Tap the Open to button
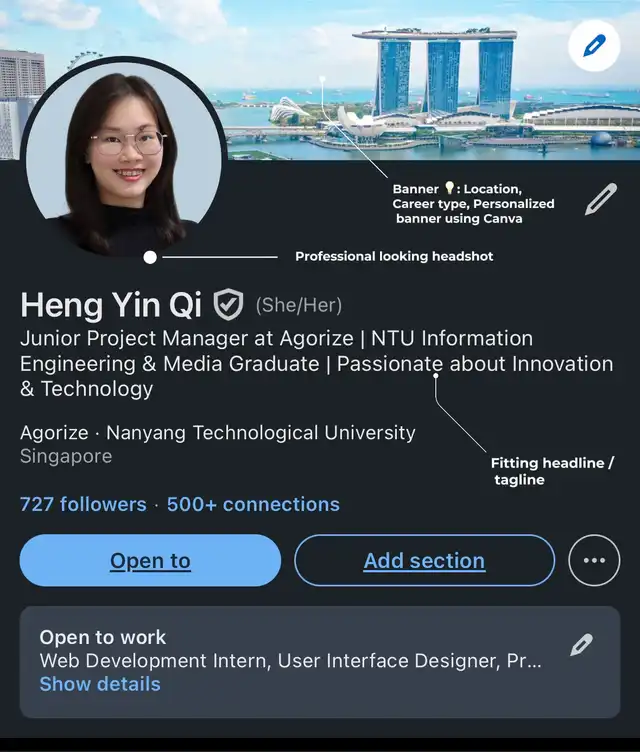640x752 pixels. coord(150,560)
